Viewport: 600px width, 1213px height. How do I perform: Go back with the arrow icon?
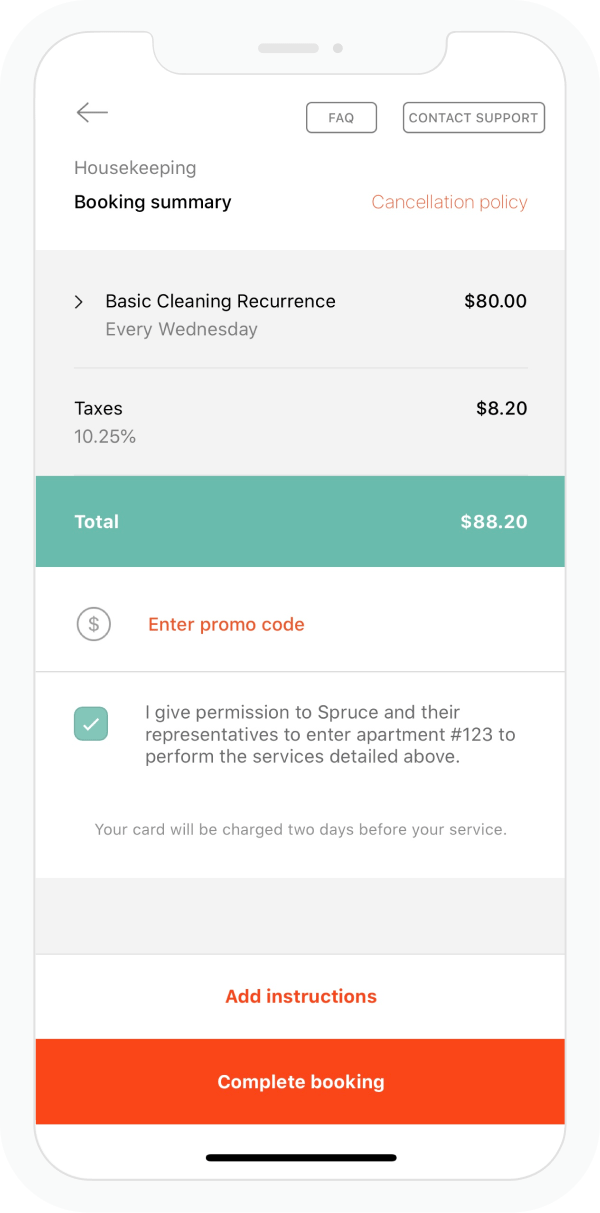[x=92, y=113]
